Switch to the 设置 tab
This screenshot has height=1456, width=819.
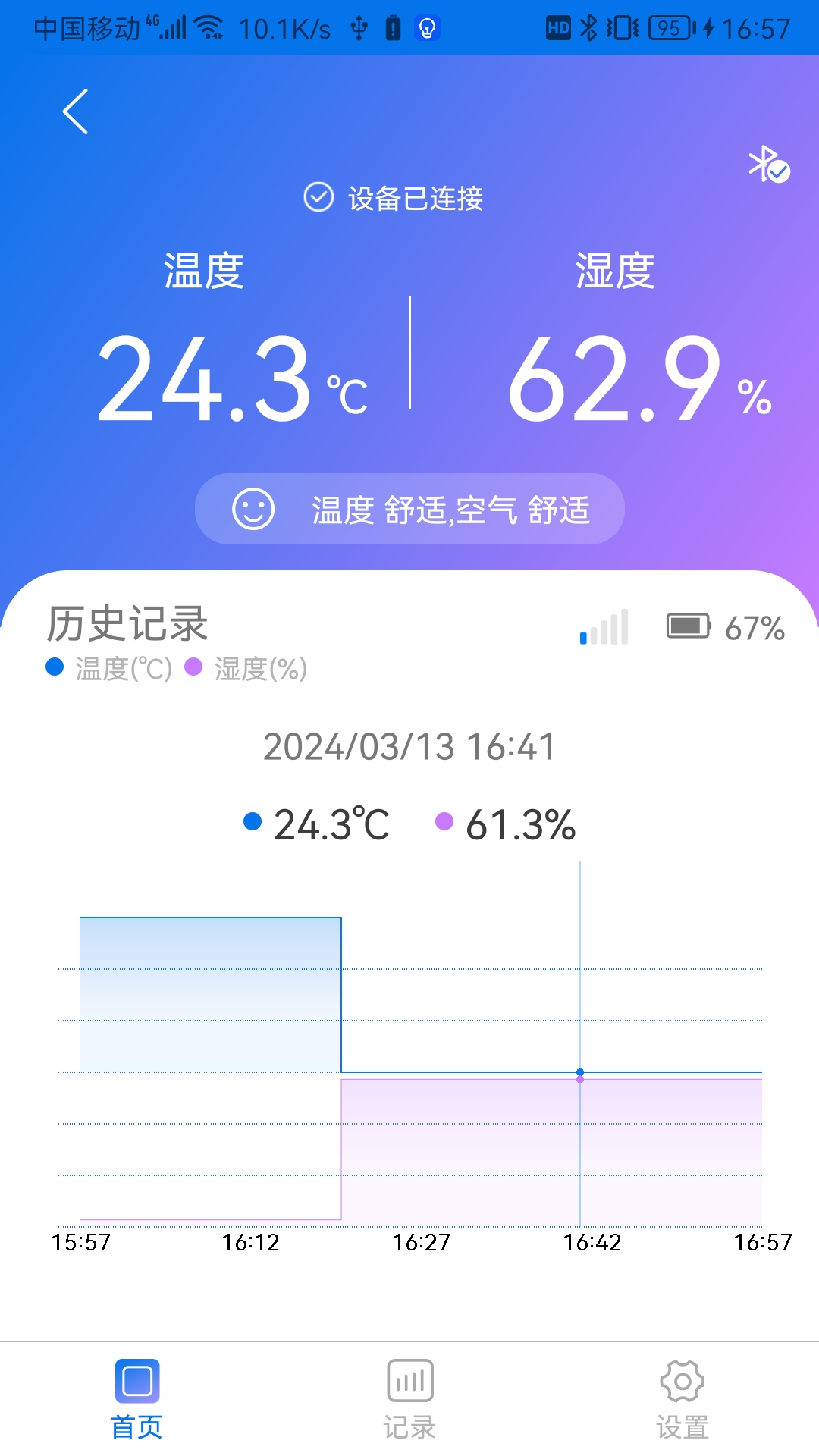682,1399
